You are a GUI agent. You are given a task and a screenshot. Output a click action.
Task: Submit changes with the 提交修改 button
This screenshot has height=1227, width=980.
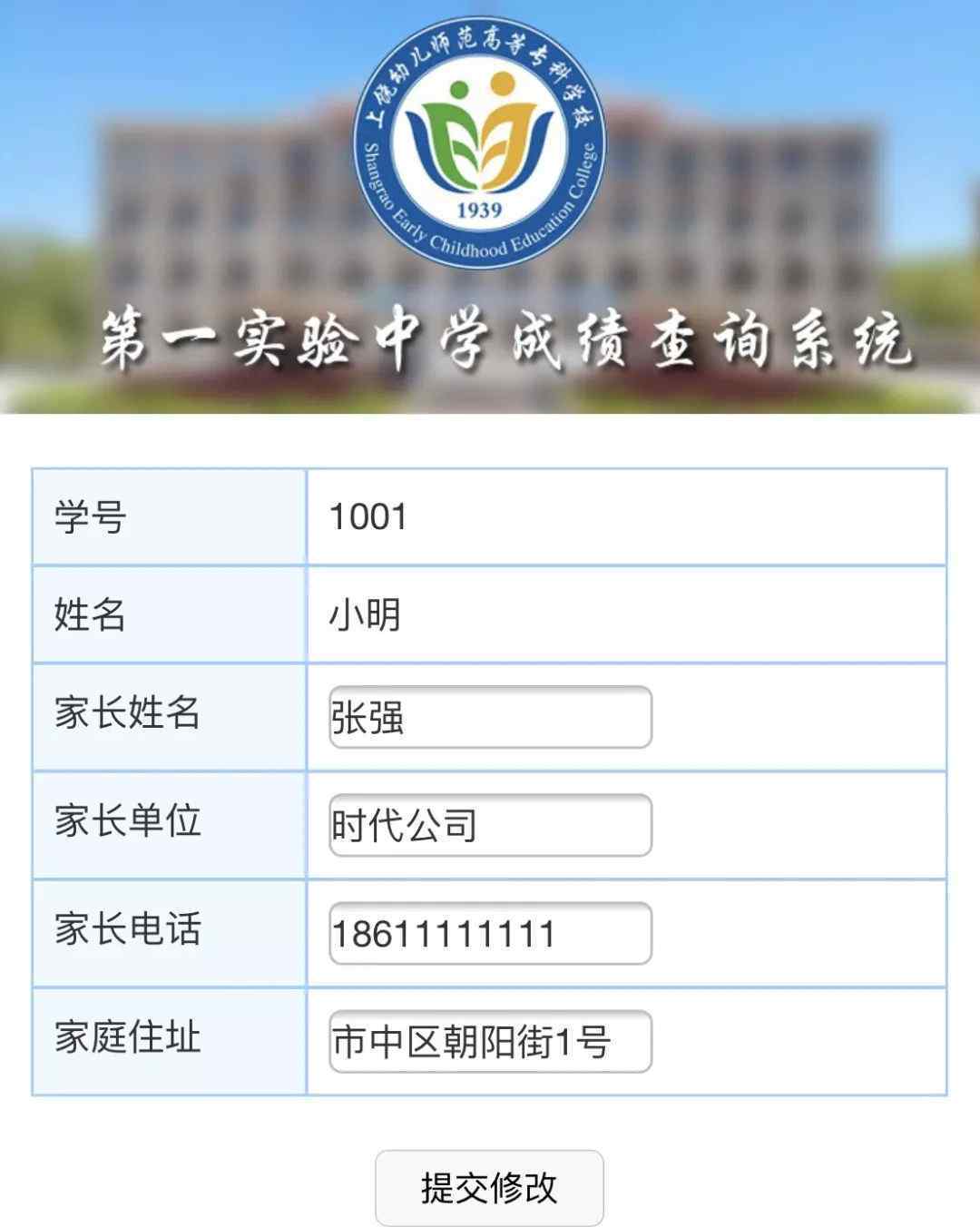[x=489, y=1187]
